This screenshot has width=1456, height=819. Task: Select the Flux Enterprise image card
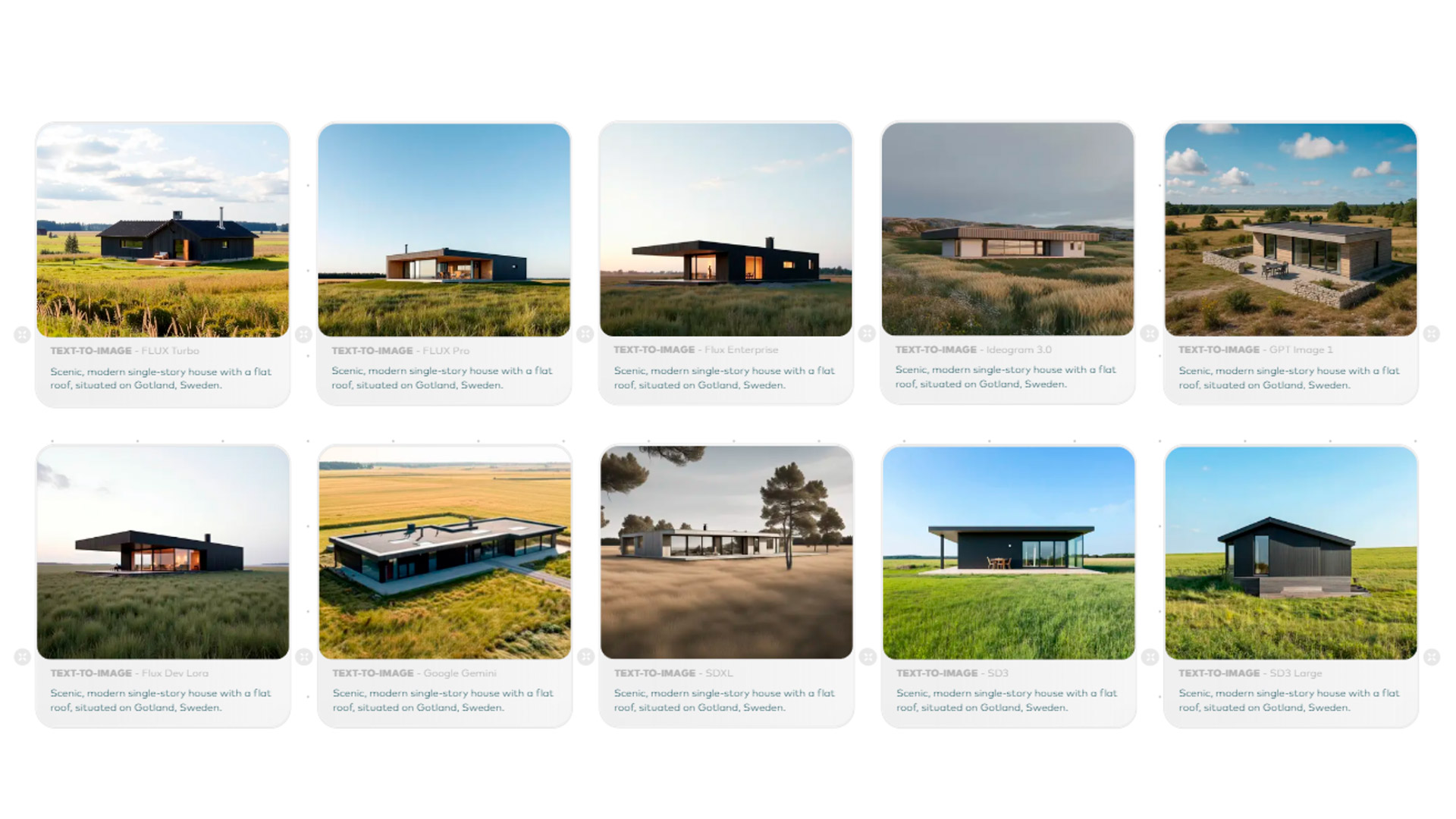(726, 230)
